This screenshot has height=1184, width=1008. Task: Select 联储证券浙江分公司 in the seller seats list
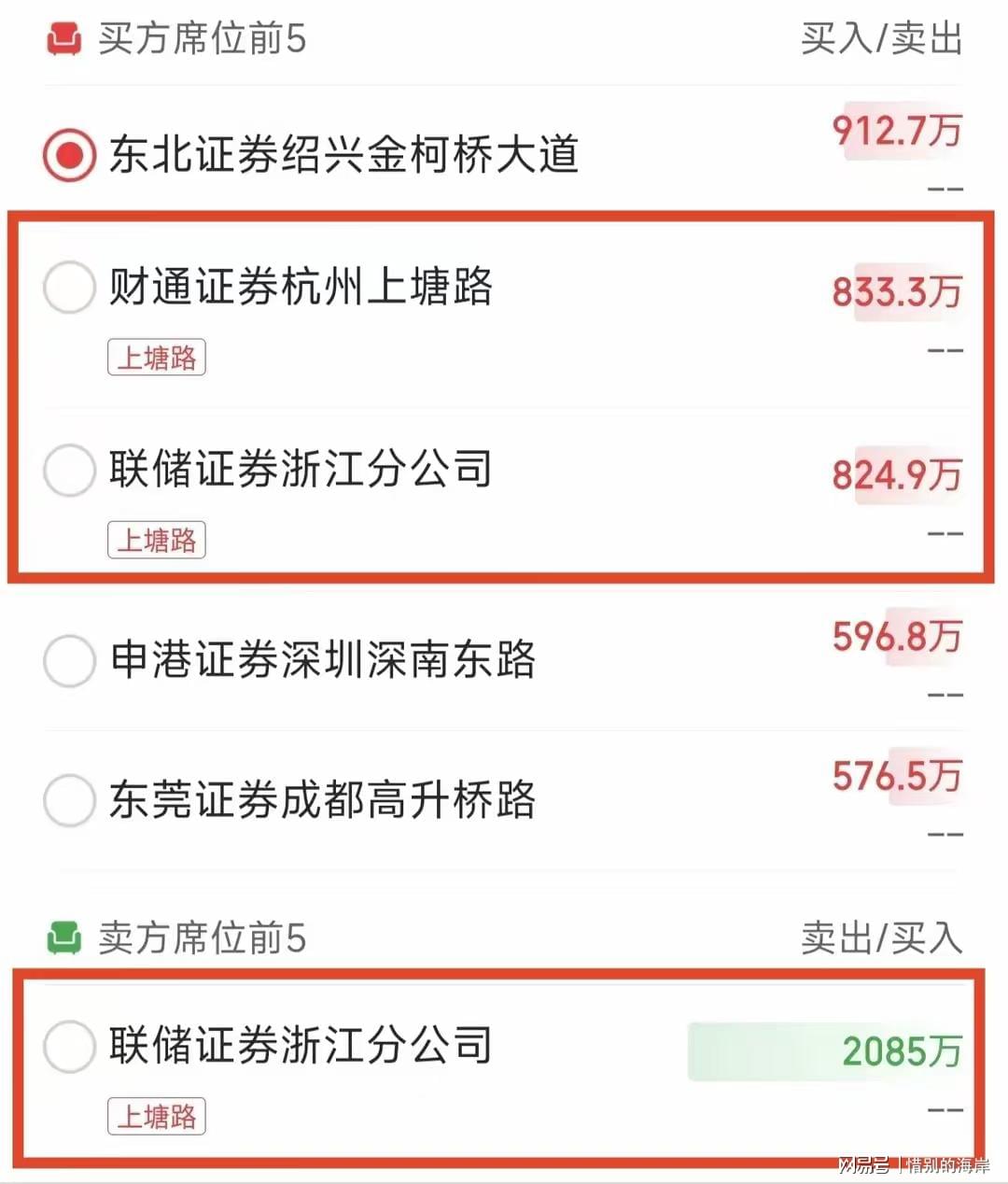pos(69,1046)
